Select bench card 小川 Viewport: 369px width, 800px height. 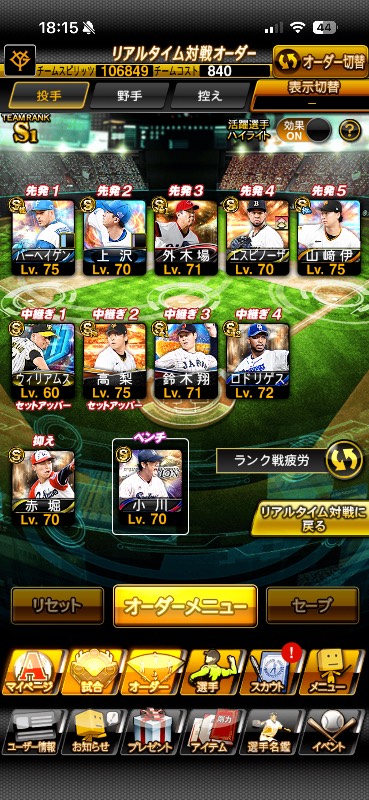coord(150,488)
